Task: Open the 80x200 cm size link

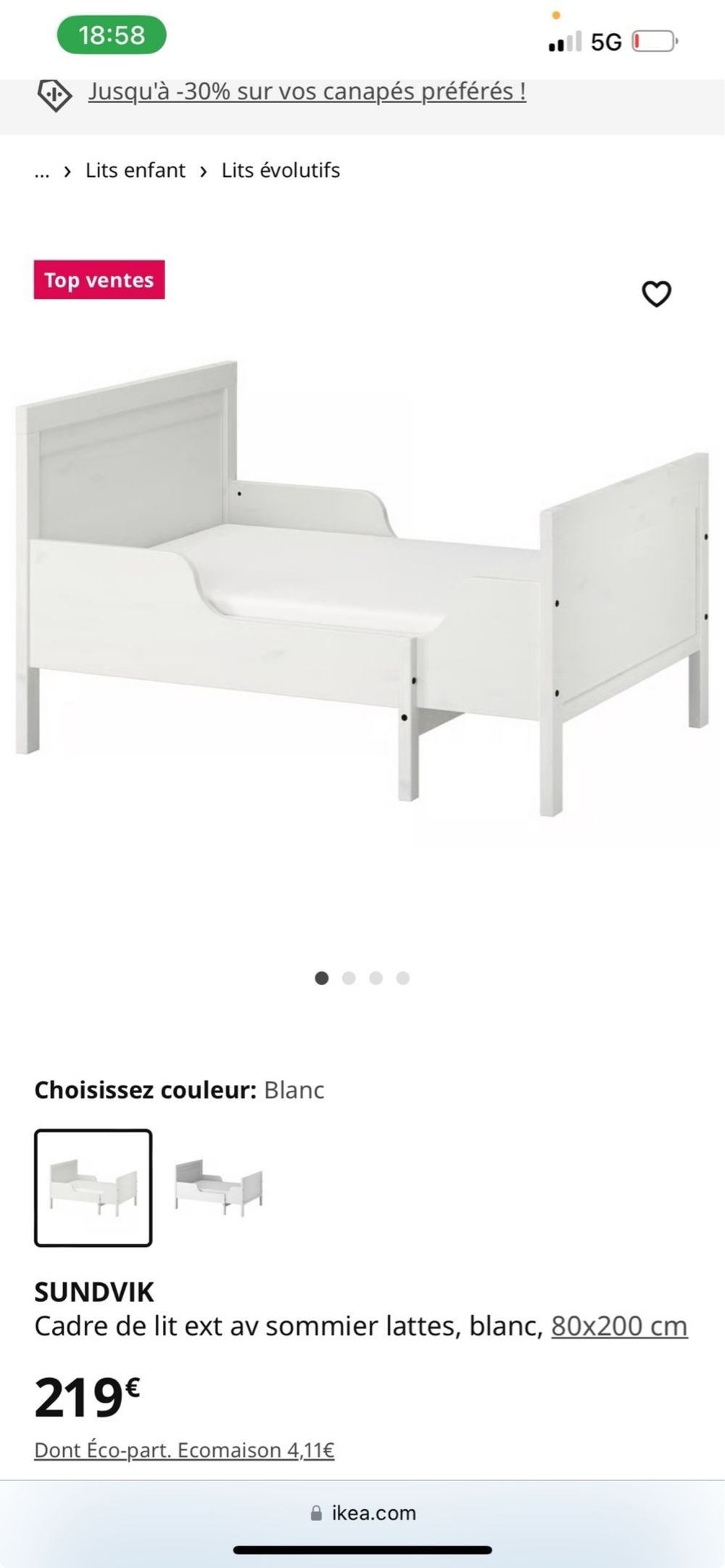Action: 618,1326
